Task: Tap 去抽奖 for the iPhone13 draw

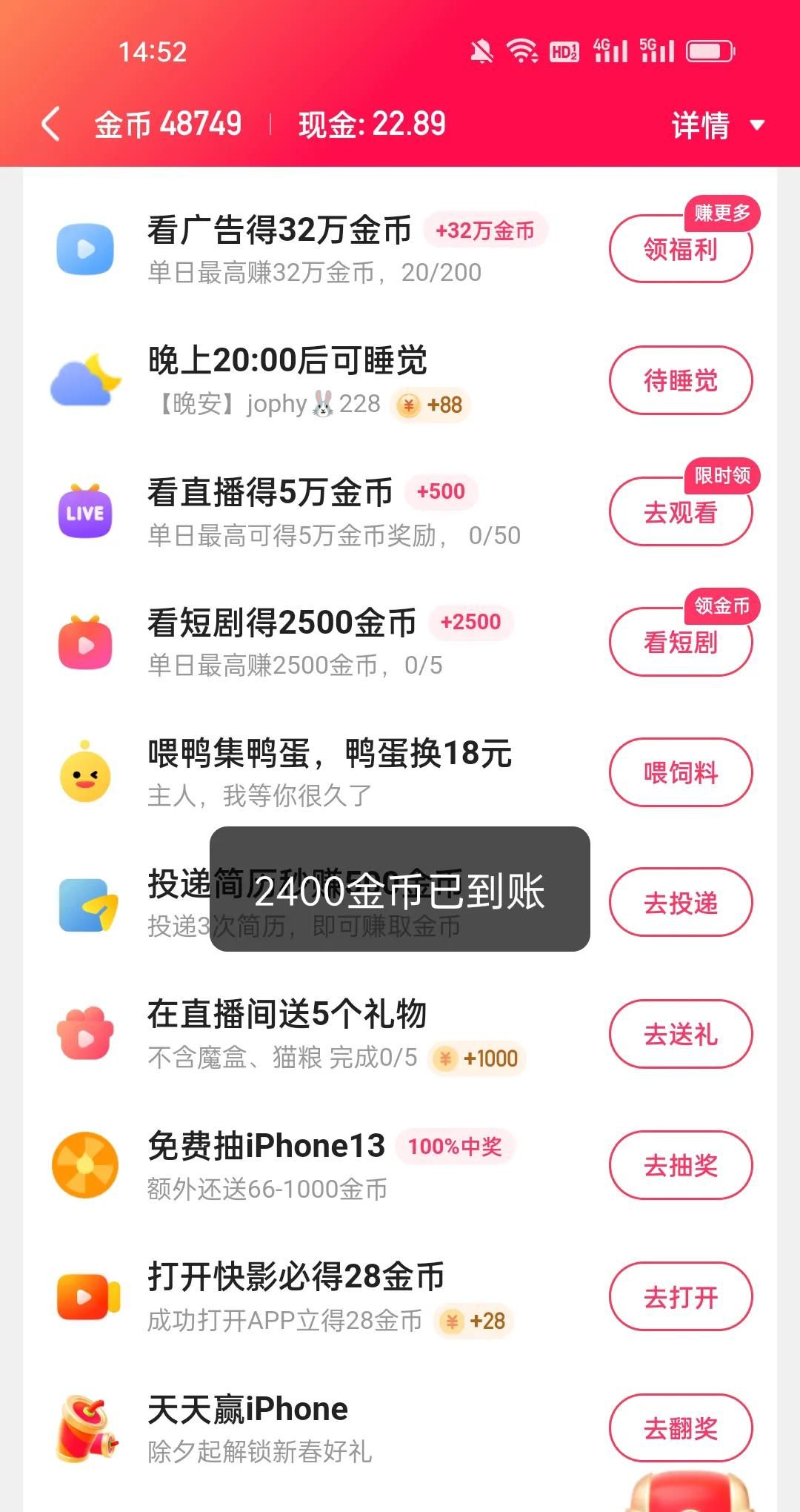Action: (680, 1166)
